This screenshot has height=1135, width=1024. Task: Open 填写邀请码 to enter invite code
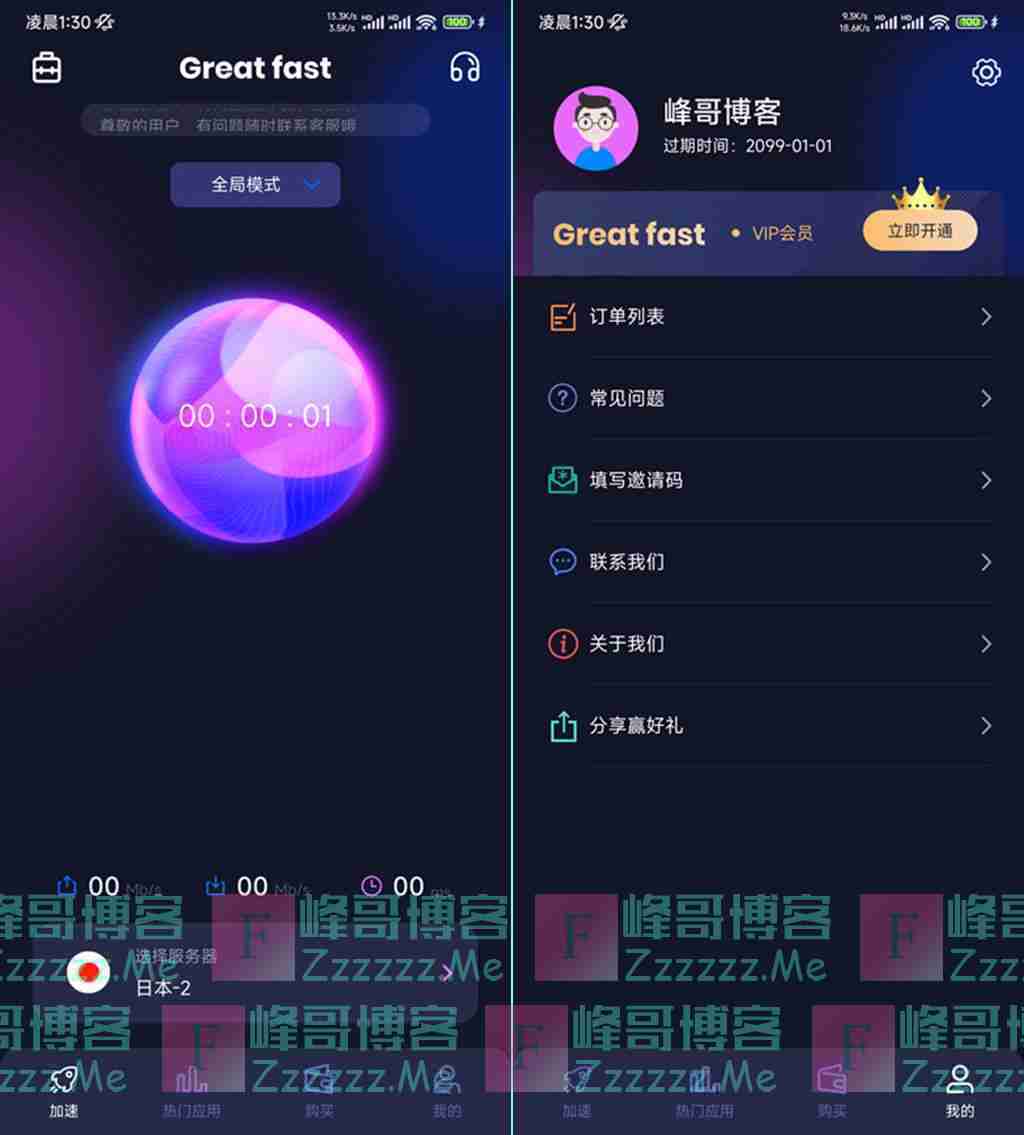(768, 481)
